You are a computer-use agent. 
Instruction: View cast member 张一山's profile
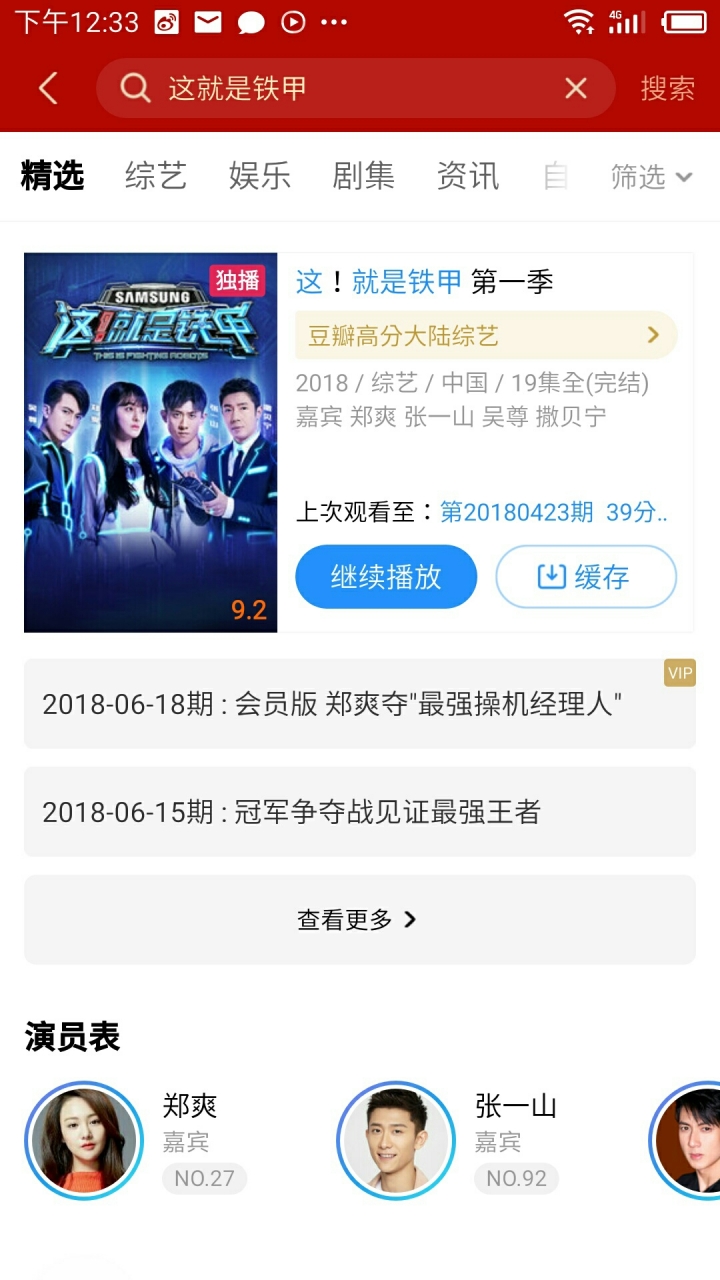point(396,1140)
